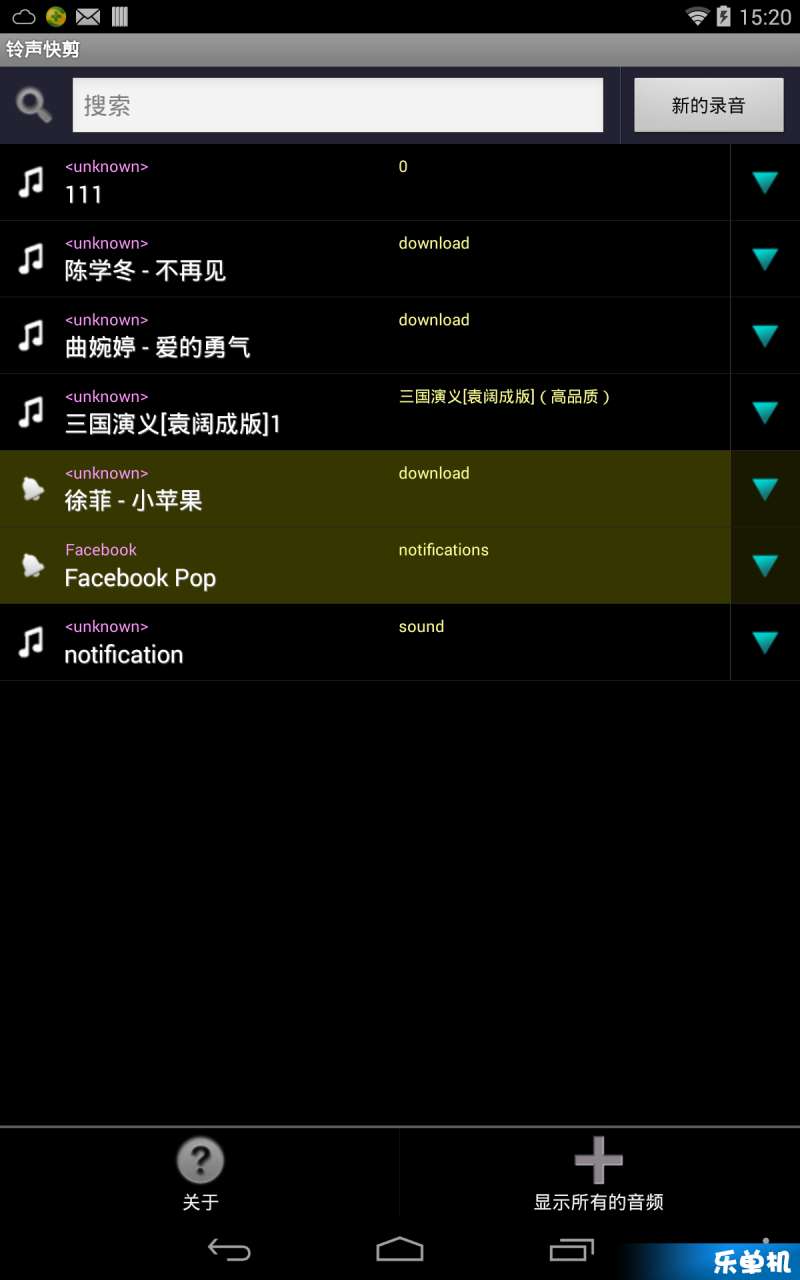Image resolution: width=800 pixels, height=1280 pixels.
Task: Tap the 新的录音 new recording button
Action: pyautogui.click(x=708, y=105)
